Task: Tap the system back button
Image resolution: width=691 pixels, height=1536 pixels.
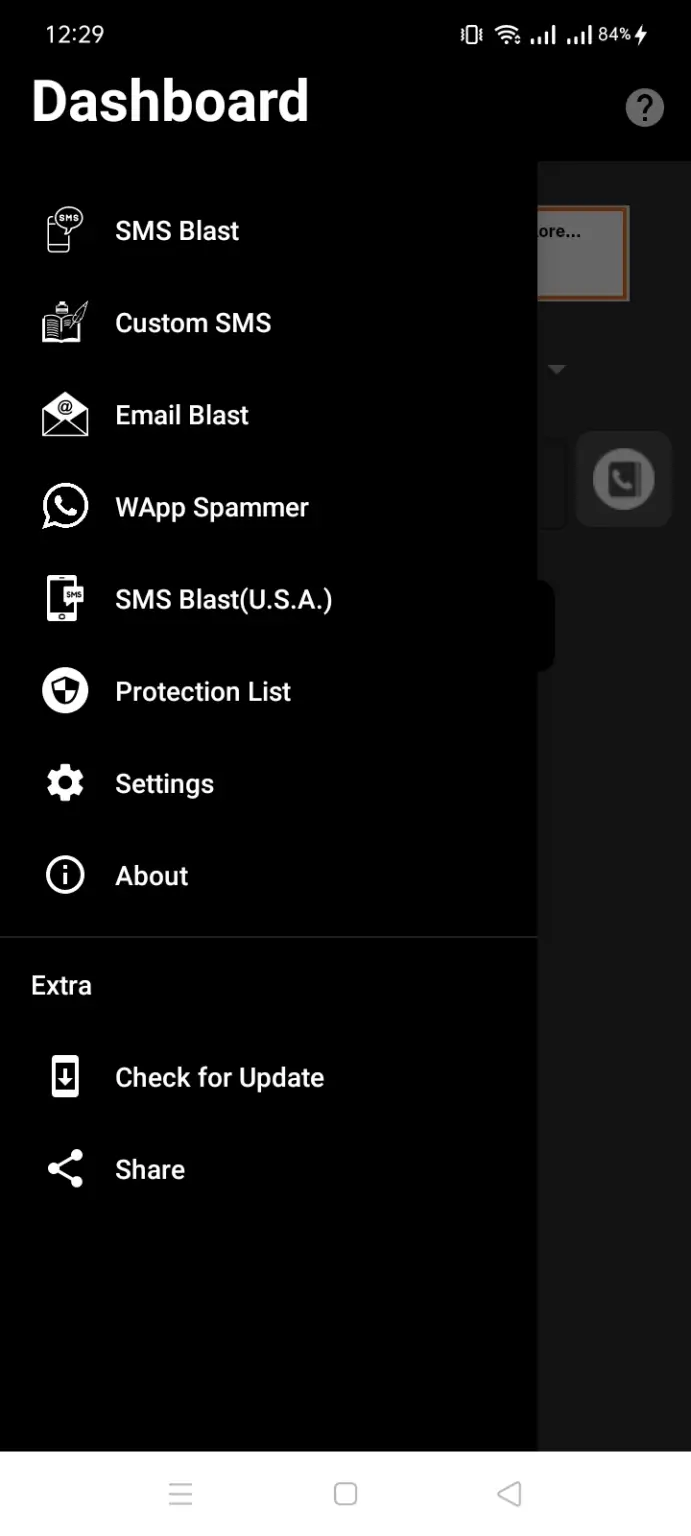Action: (509, 1494)
